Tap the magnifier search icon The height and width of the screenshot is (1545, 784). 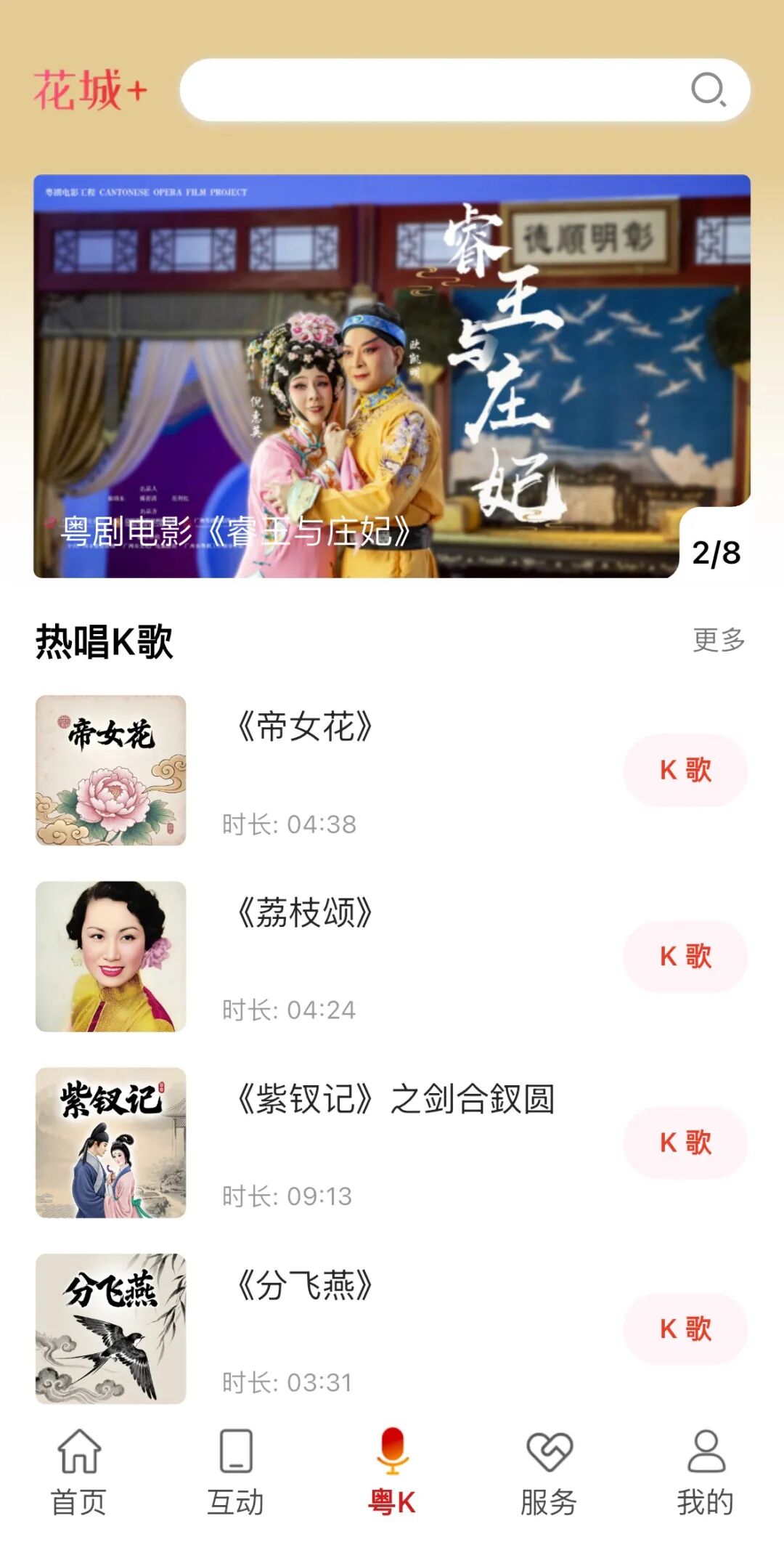pyautogui.click(x=708, y=90)
